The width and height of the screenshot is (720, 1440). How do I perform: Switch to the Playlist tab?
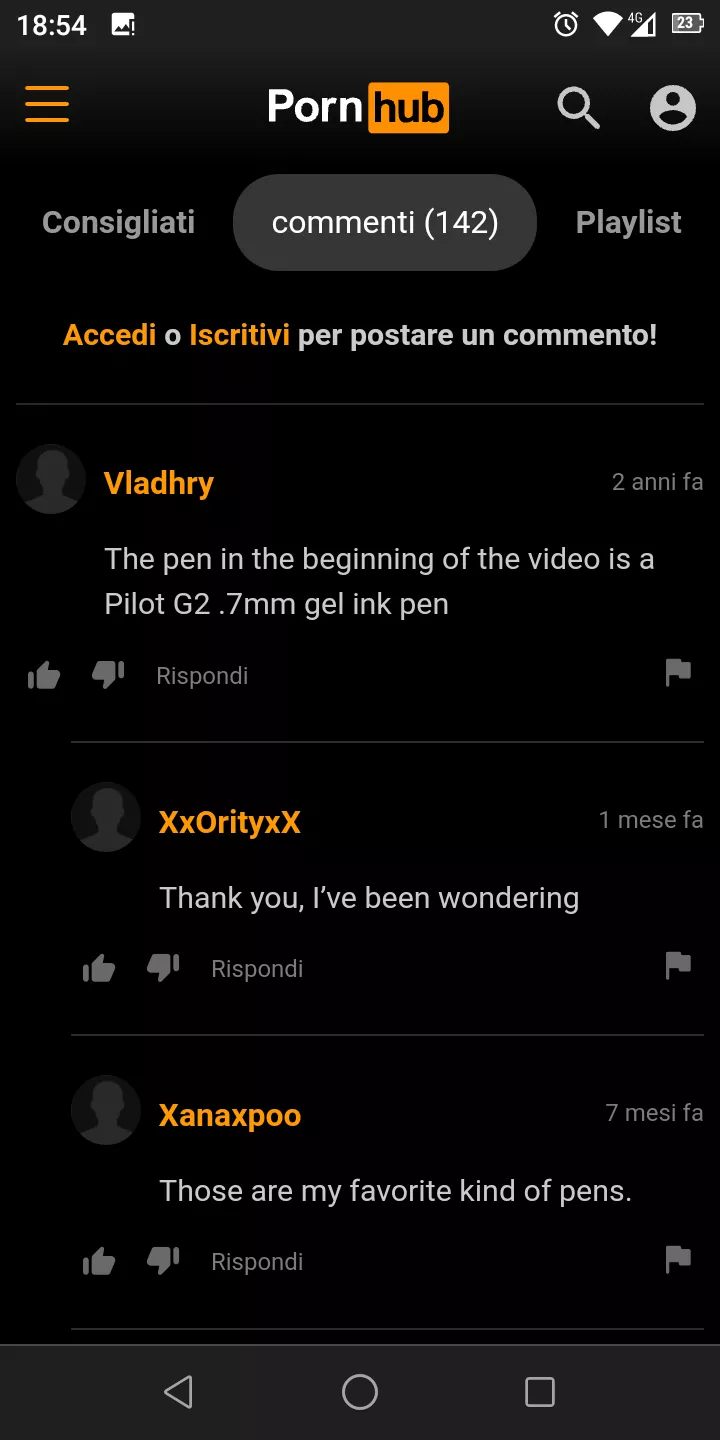629,222
